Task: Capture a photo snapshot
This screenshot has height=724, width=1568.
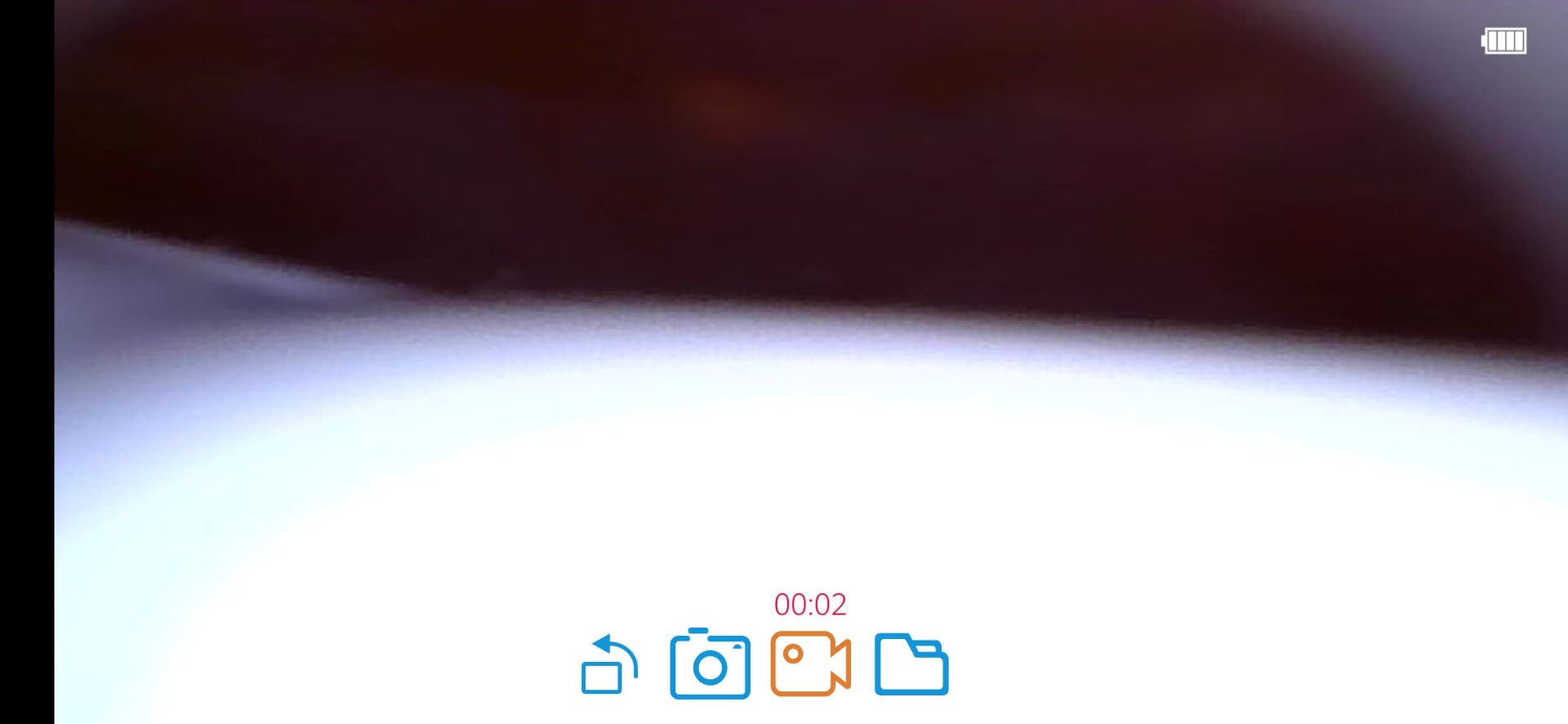Action: tap(710, 664)
